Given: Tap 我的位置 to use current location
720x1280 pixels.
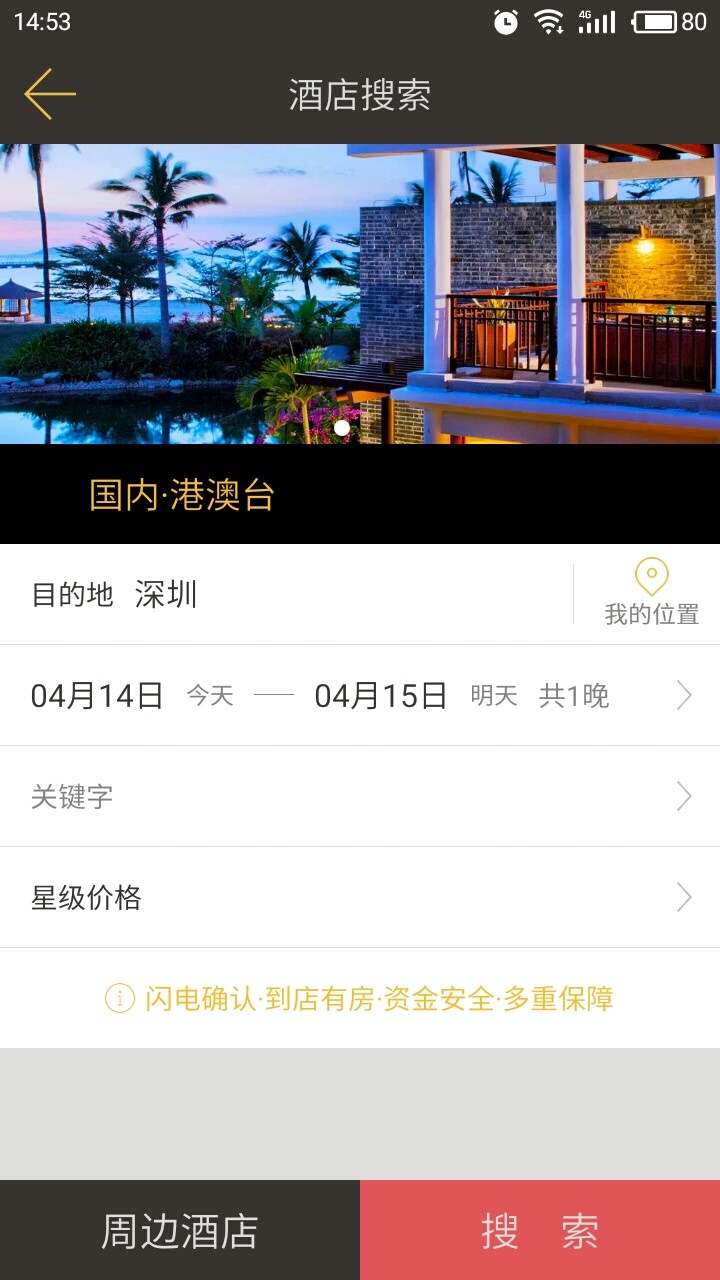Looking at the screenshot, I should coord(652,615).
